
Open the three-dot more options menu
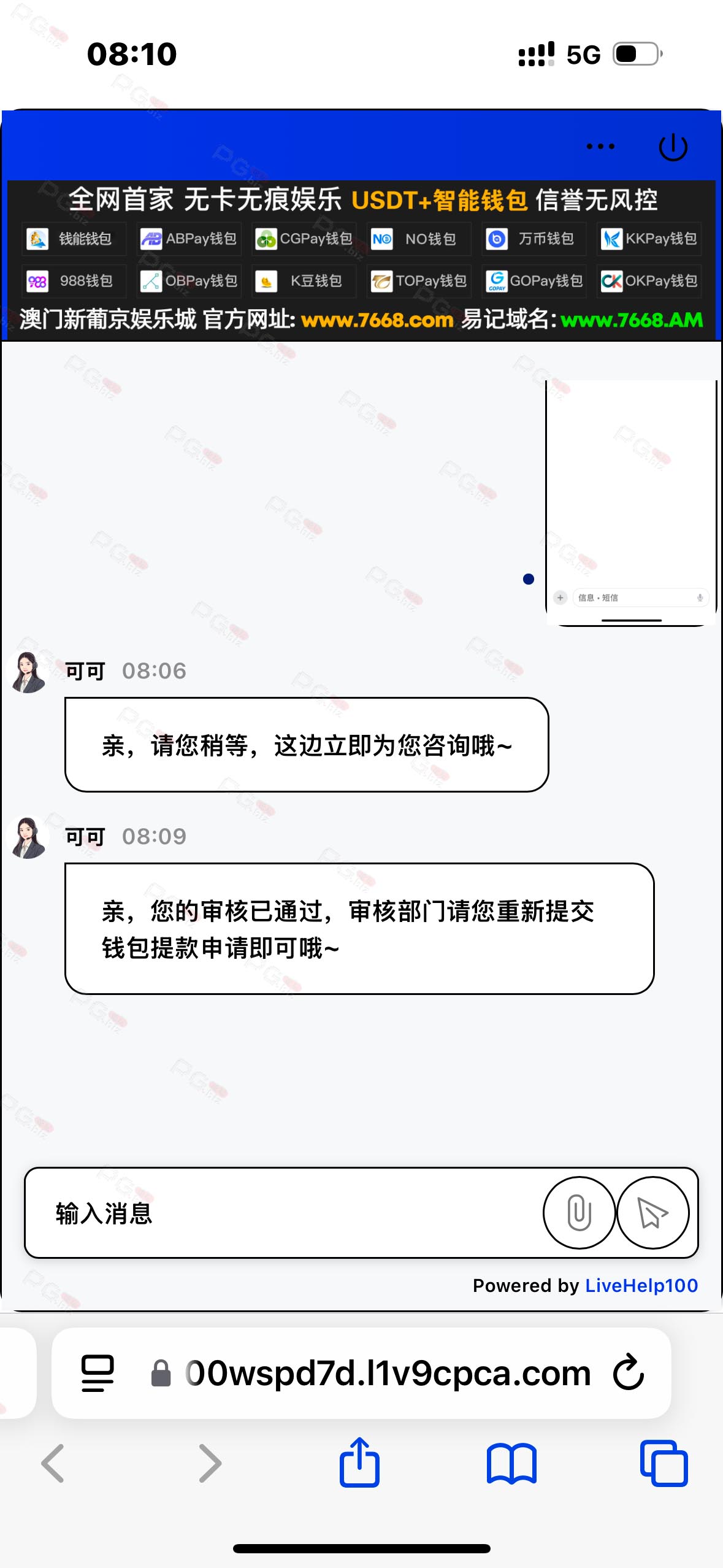[x=600, y=147]
